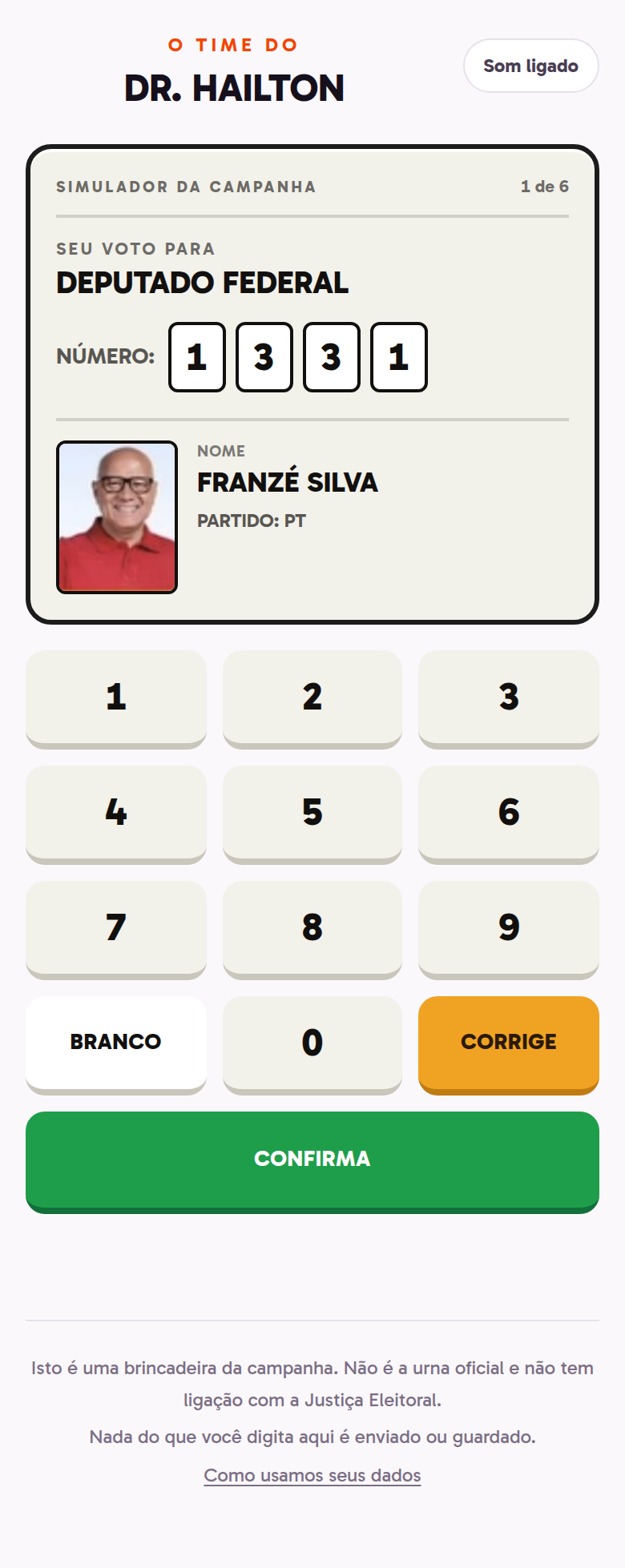This screenshot has width=625, height=1568.
Task: Choose digit 6 on the keypad
Action: tap(509, 814)
